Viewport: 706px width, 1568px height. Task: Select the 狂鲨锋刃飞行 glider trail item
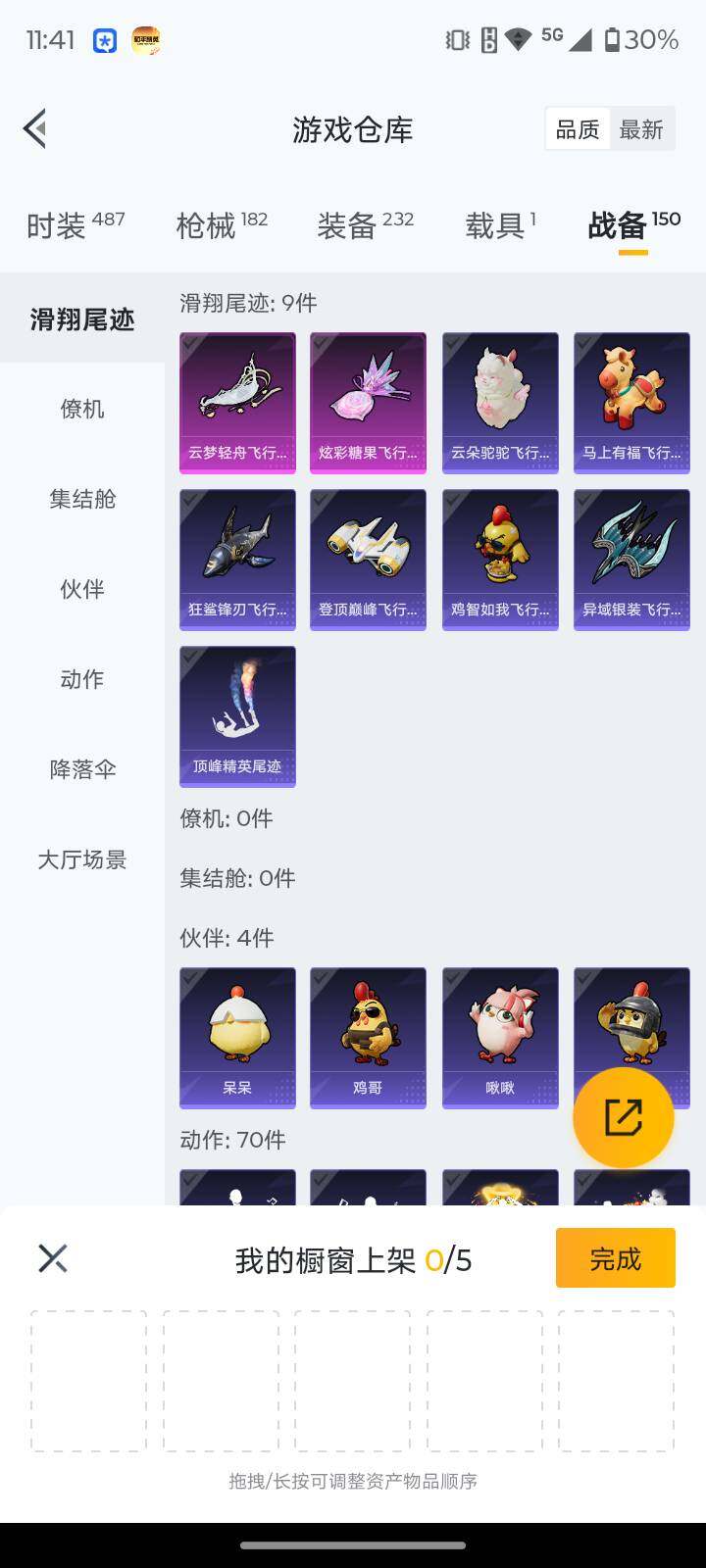[236, 559]
